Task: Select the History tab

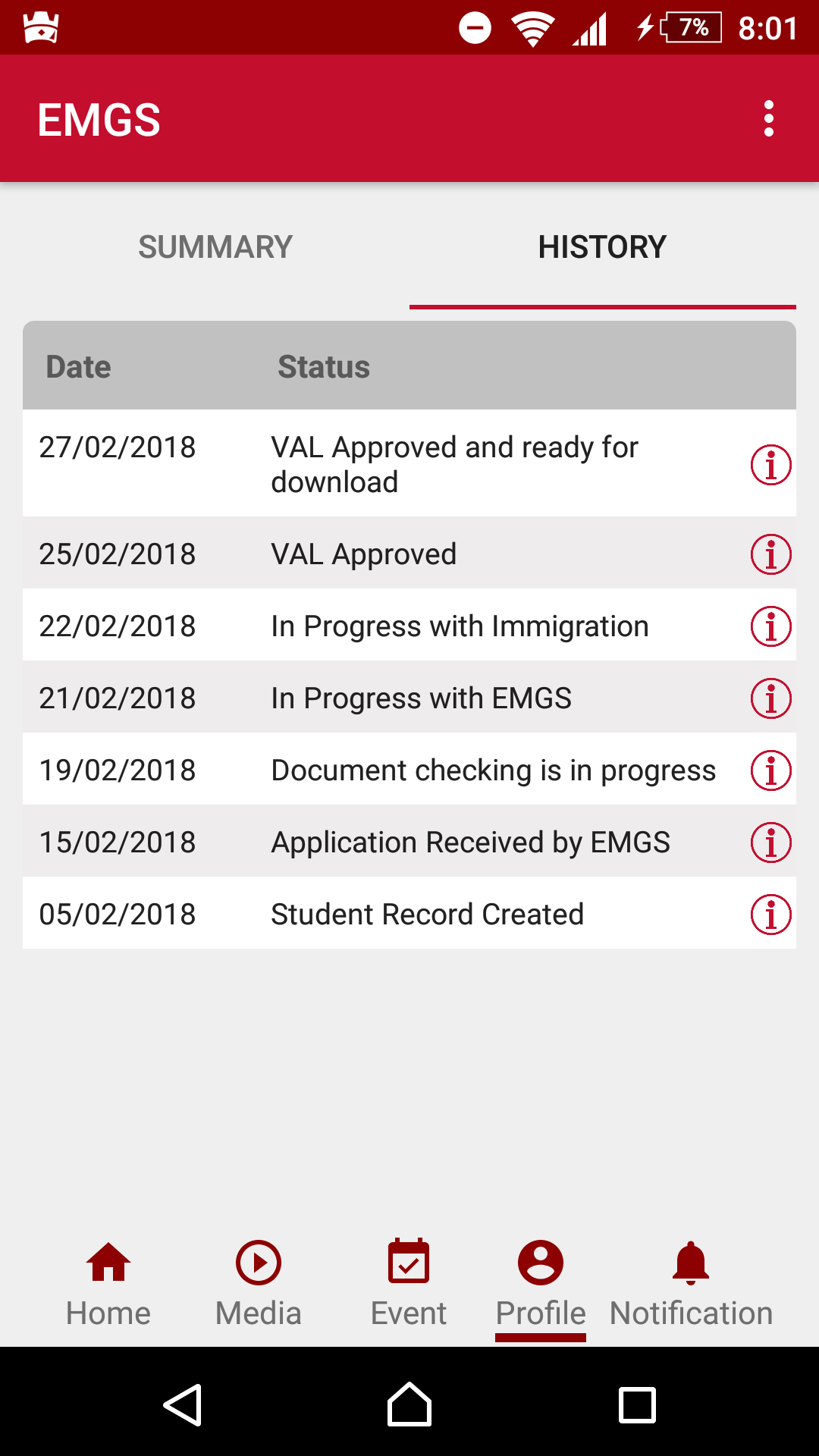Action: (x=602, y=247)
